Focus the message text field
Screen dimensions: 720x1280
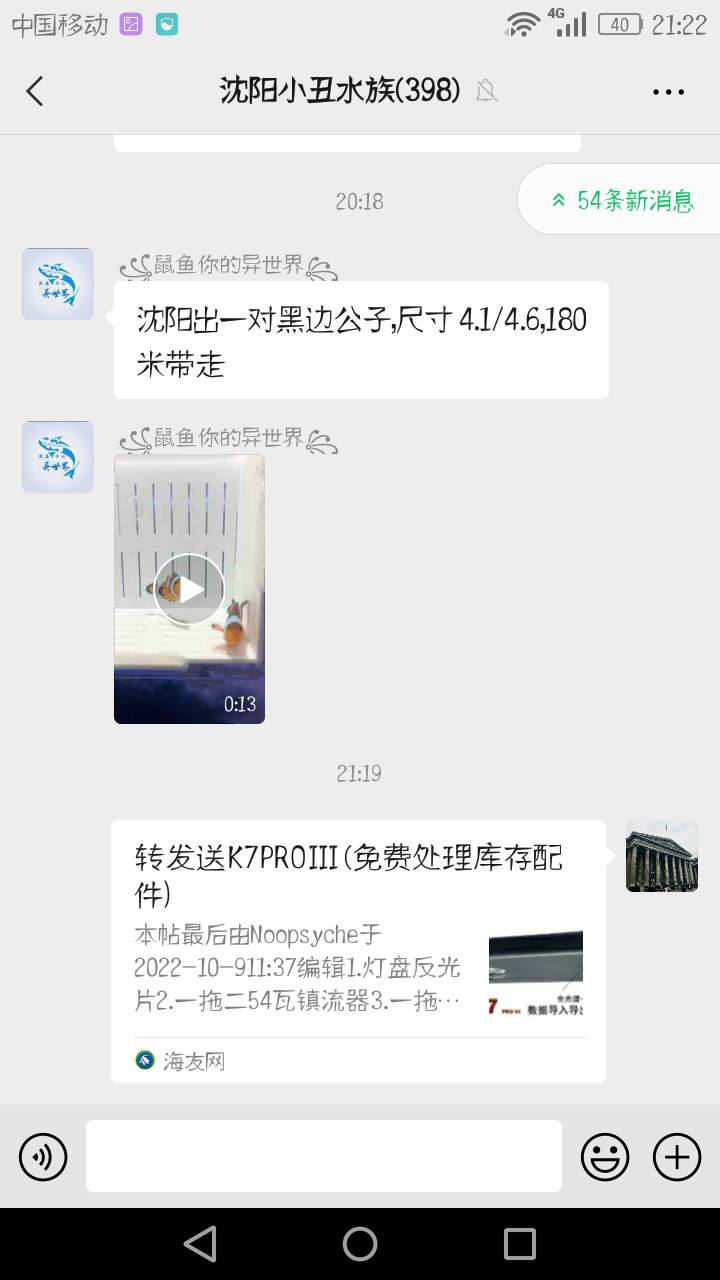324,1156
